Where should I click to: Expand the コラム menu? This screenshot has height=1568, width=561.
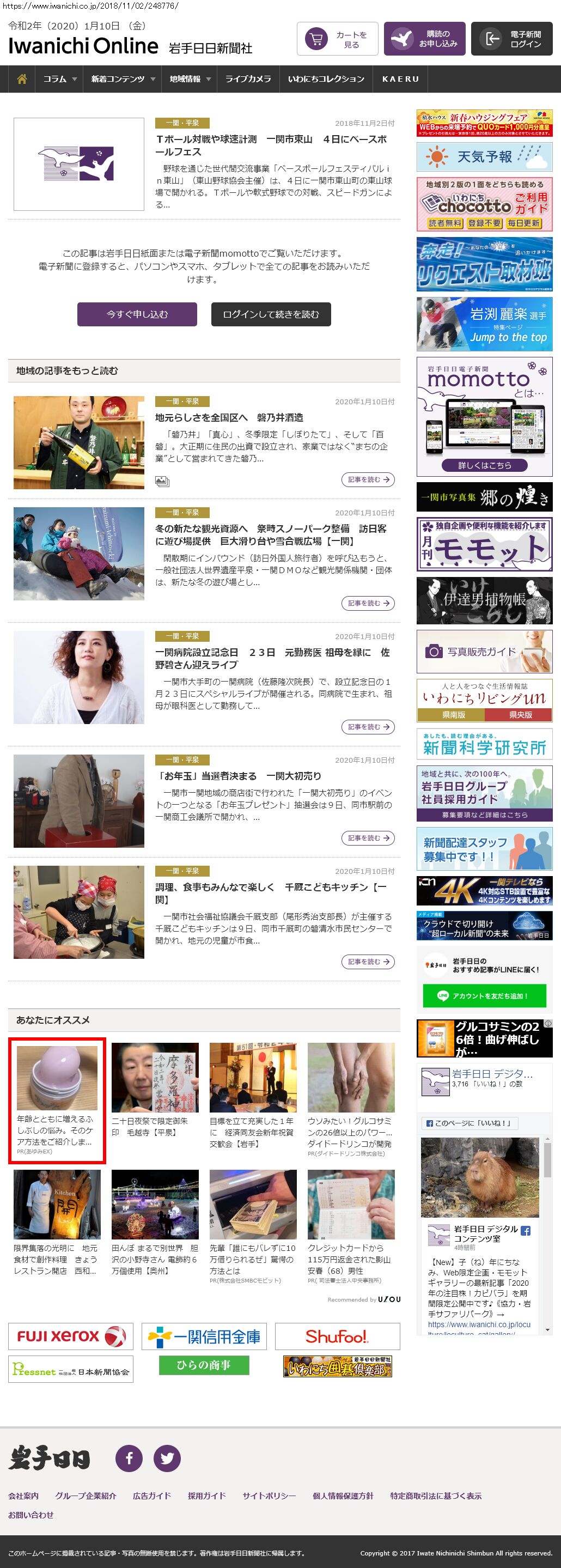point(59,79)
